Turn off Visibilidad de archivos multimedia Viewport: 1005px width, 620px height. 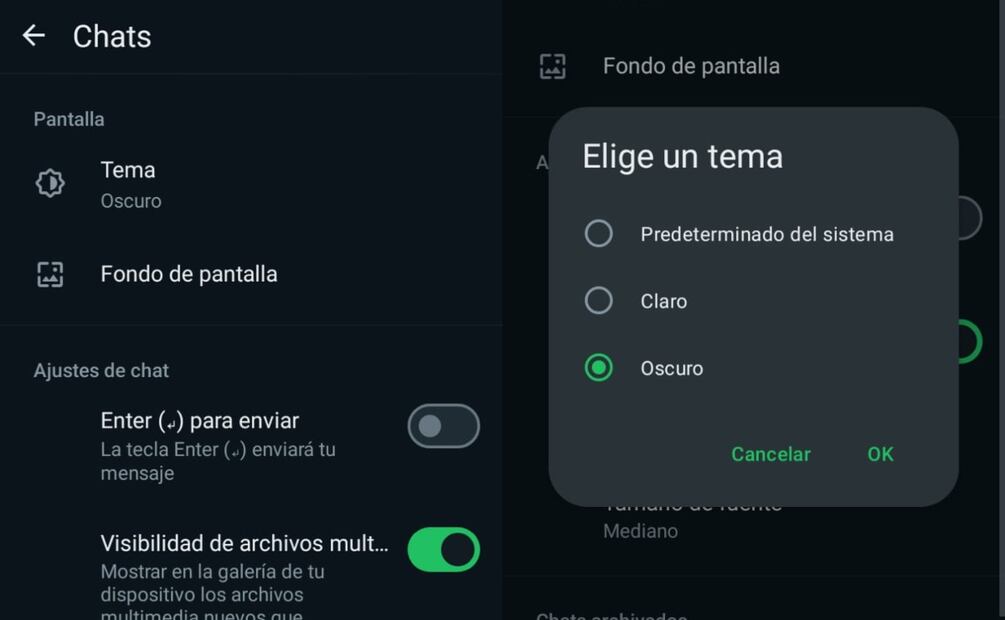point(443,550)
